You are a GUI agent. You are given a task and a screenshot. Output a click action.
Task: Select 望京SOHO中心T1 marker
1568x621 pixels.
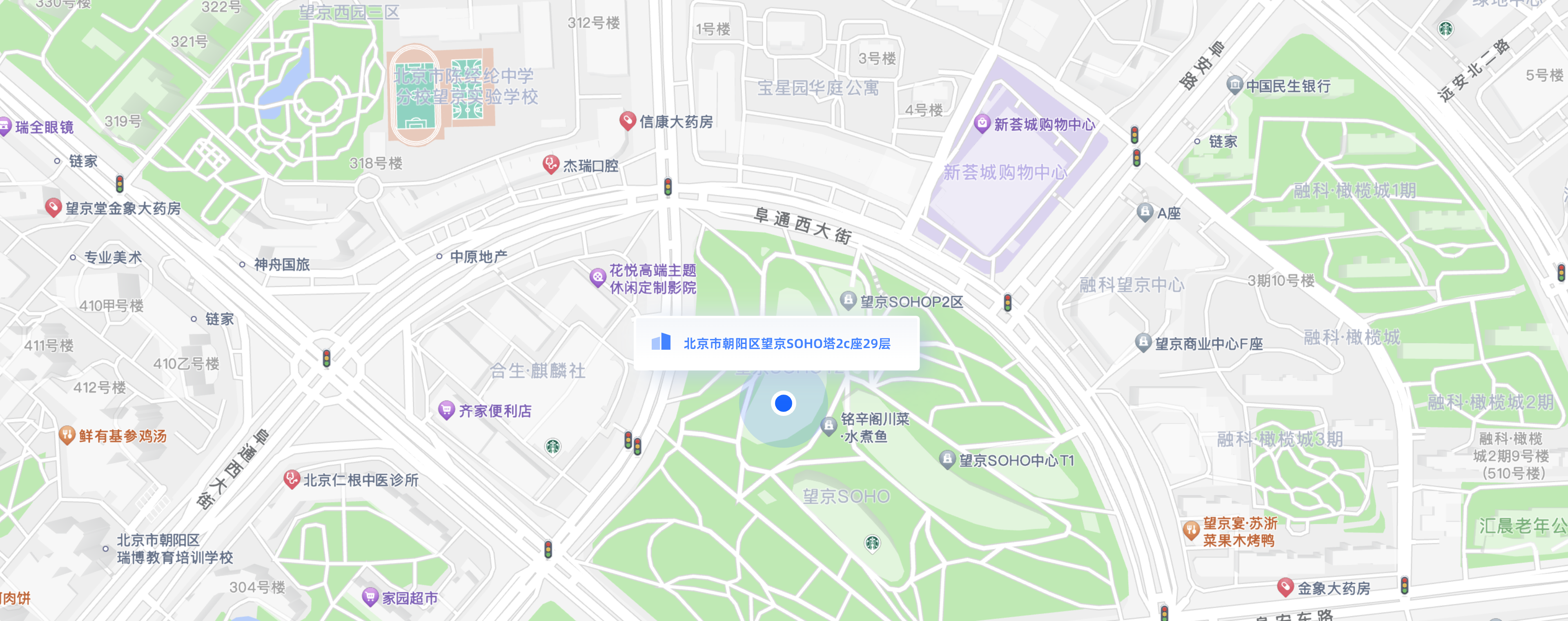click(x=947, y=459)
